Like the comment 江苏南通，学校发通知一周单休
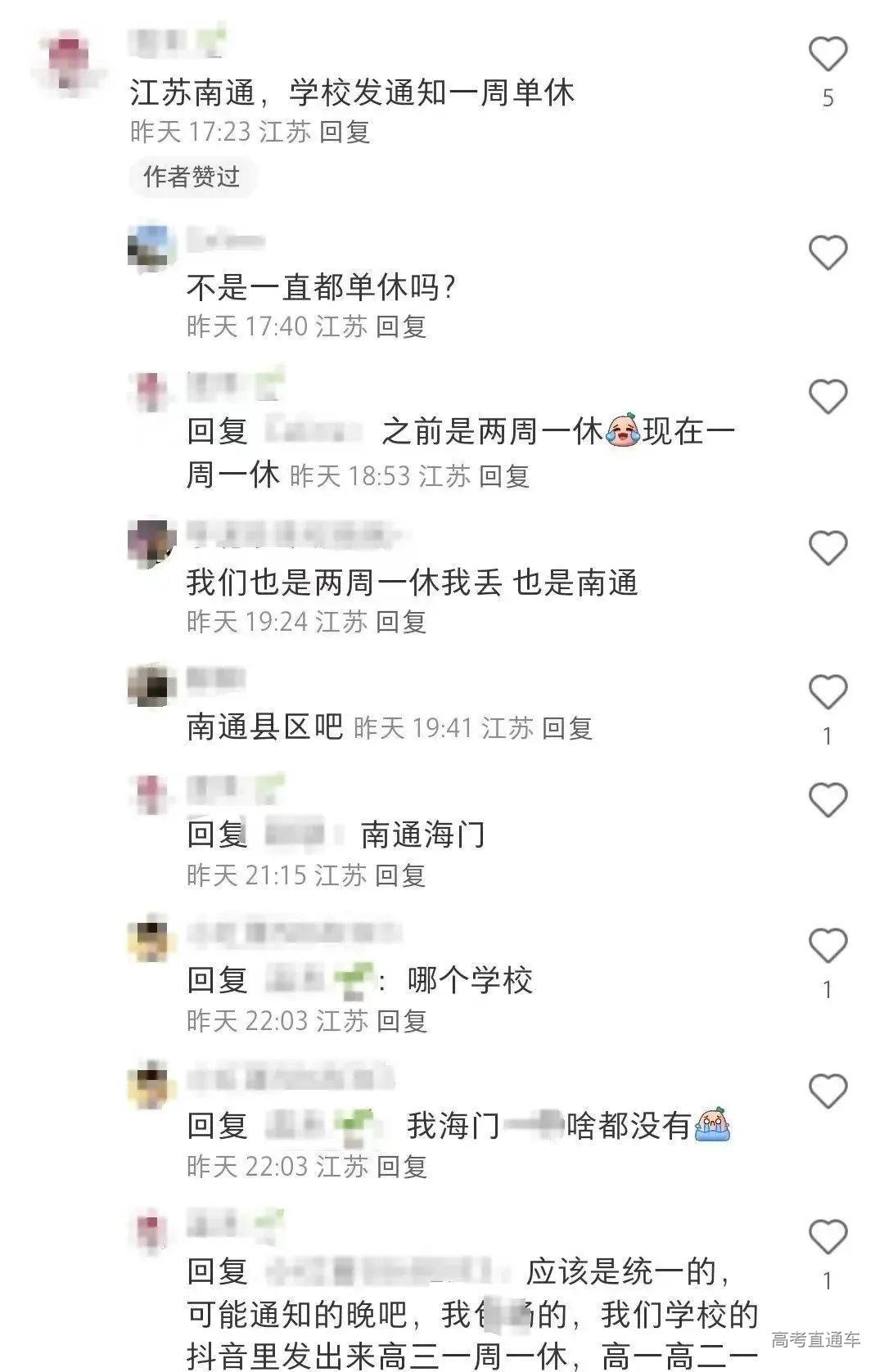884x1372 pixels. click(828, 56)
